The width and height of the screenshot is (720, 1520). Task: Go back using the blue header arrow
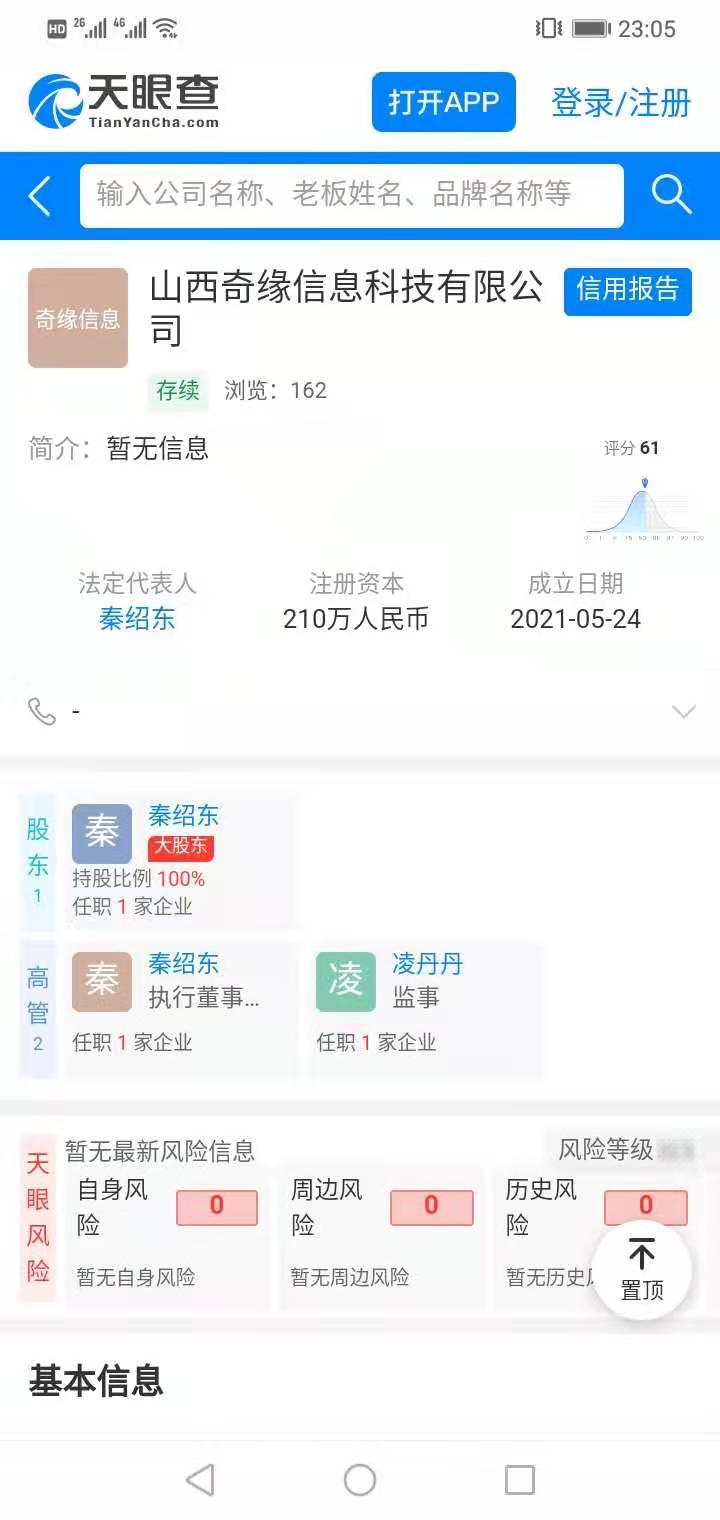tap(40, 196)
